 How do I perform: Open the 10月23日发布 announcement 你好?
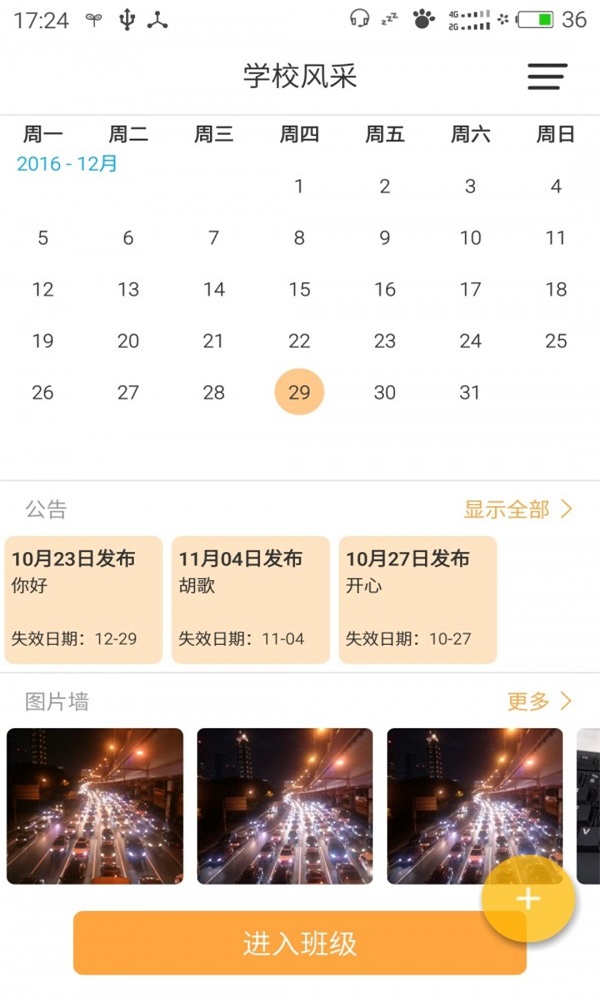coord(84,600)
